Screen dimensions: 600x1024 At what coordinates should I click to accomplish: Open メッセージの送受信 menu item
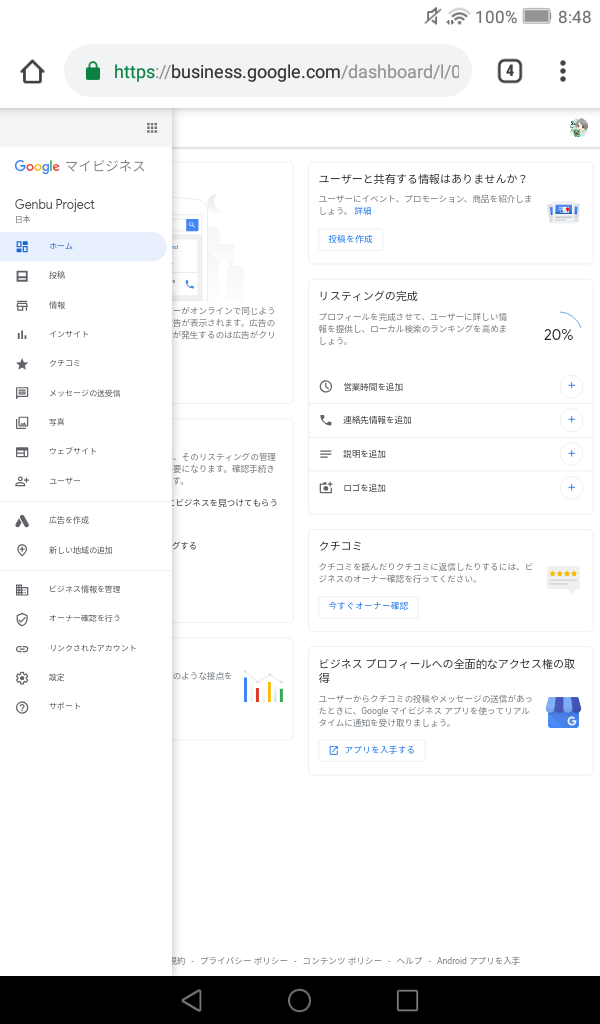(x=84, y=393)
